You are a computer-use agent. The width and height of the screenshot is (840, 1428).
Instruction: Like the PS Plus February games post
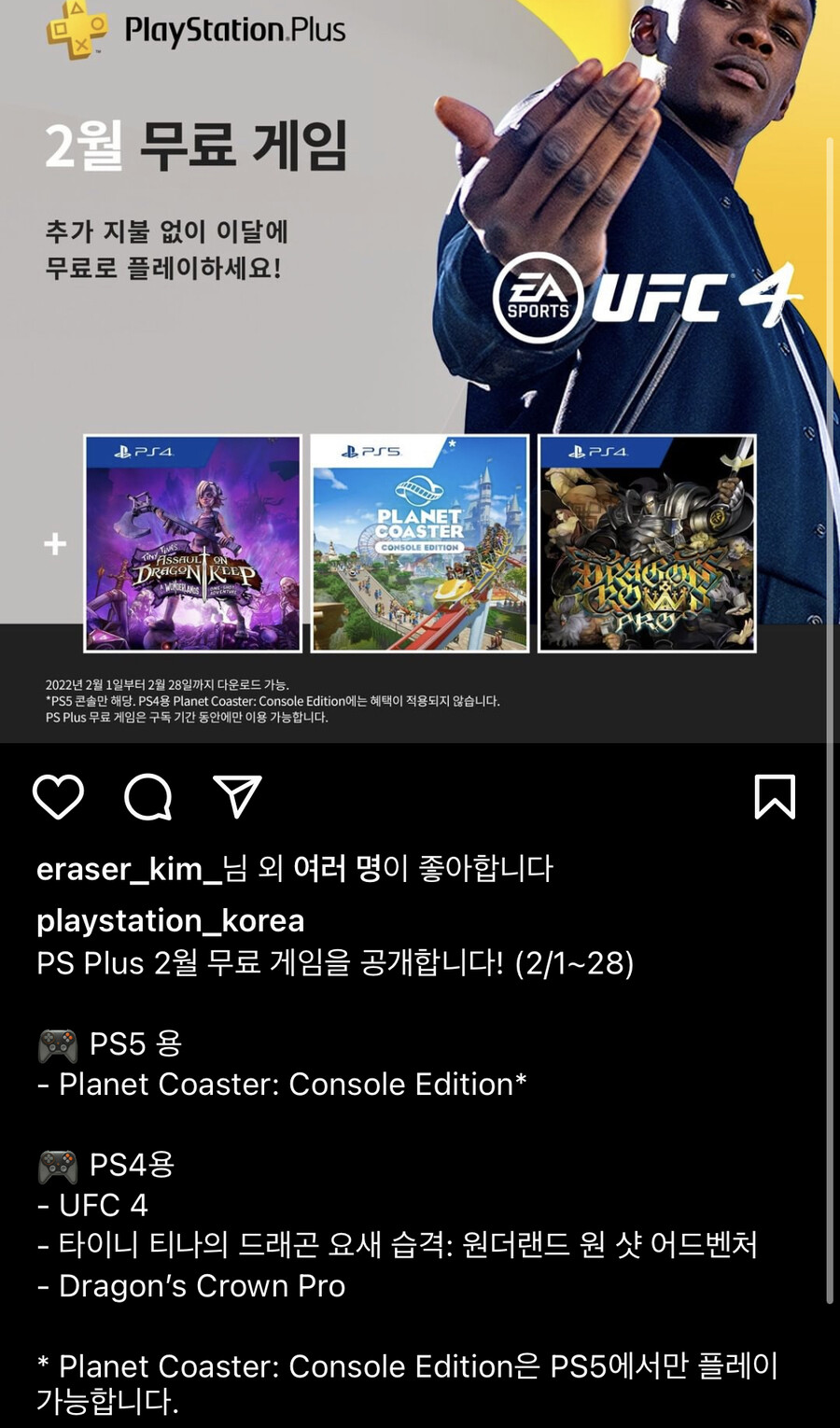click(x=58, y=796)
